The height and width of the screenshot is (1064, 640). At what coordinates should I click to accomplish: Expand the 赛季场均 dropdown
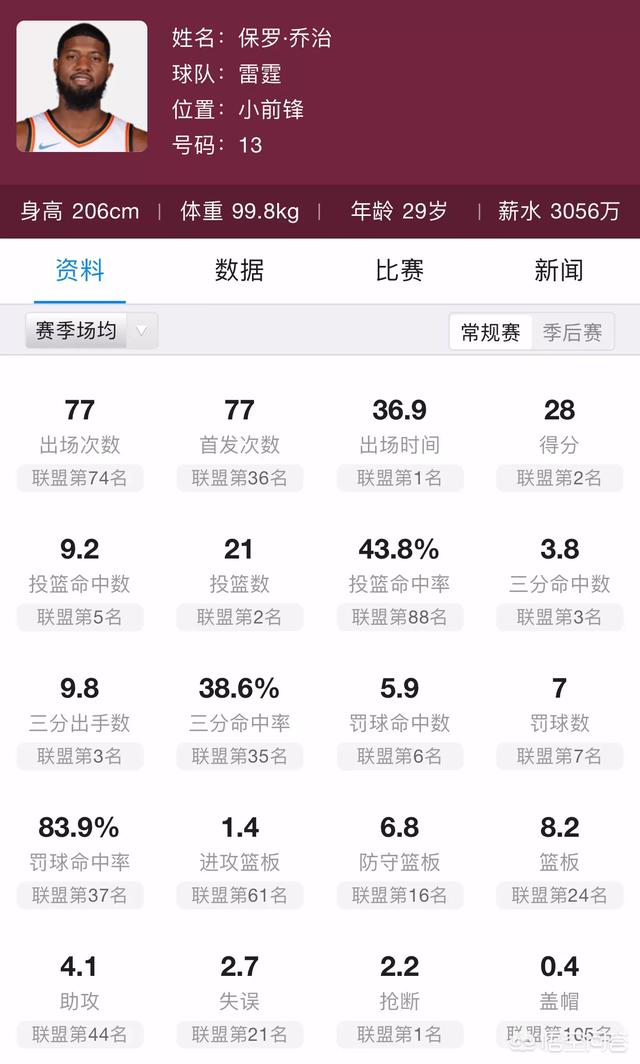pos(92,331)
